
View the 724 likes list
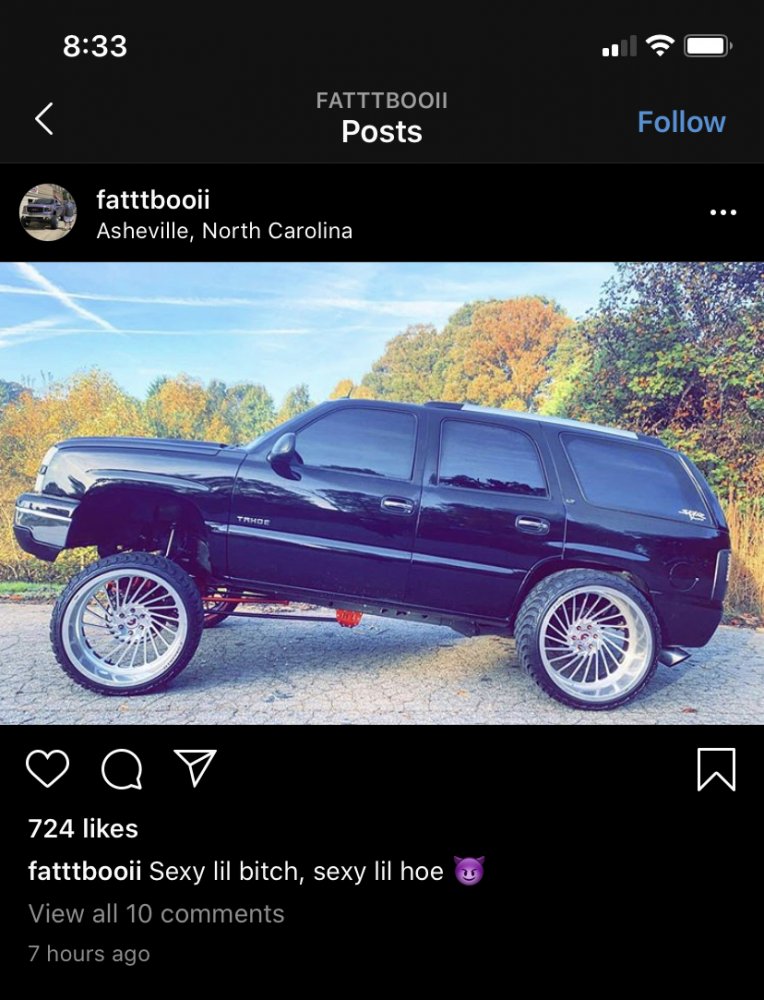tap(83, 828)
